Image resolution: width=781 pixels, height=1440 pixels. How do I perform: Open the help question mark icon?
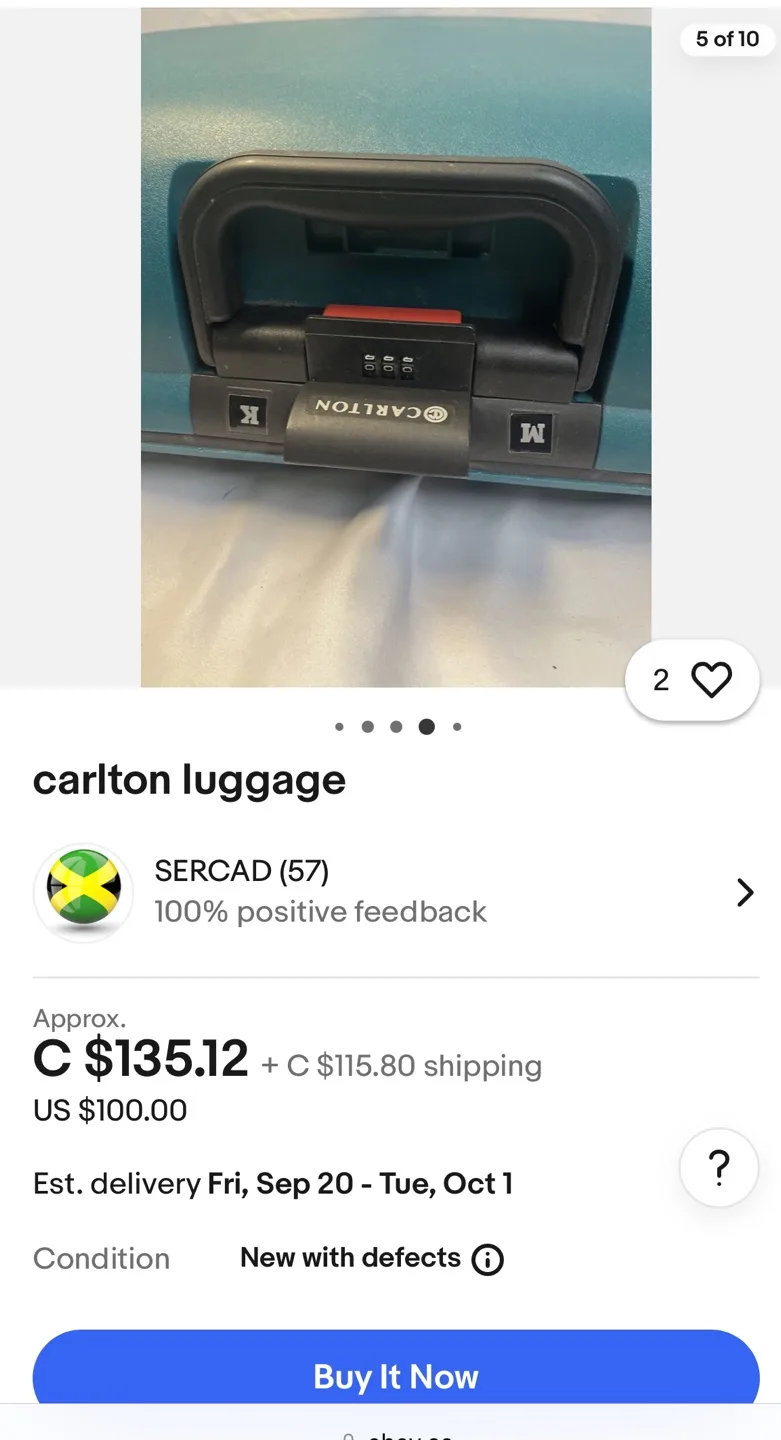(x=718, y=1167)
